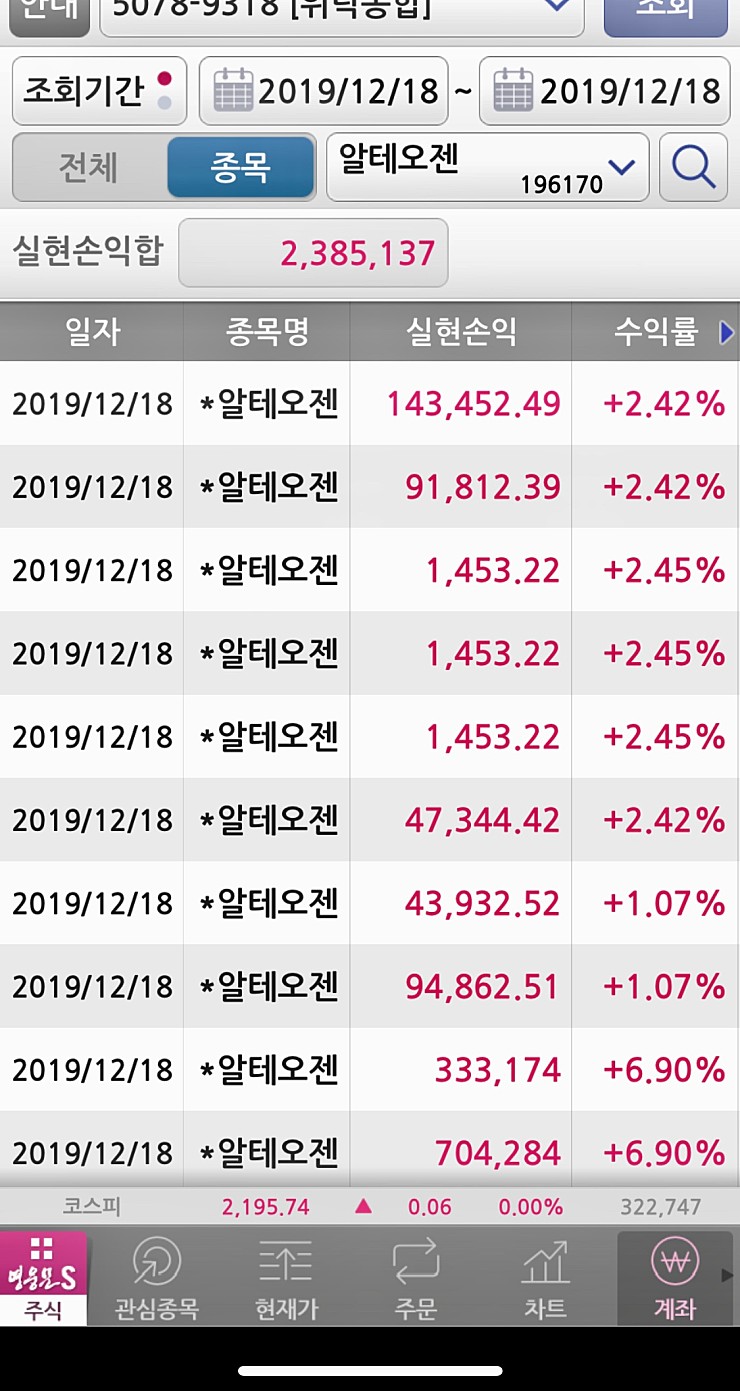Switch to the 현재가 tab

(286, 1278)
